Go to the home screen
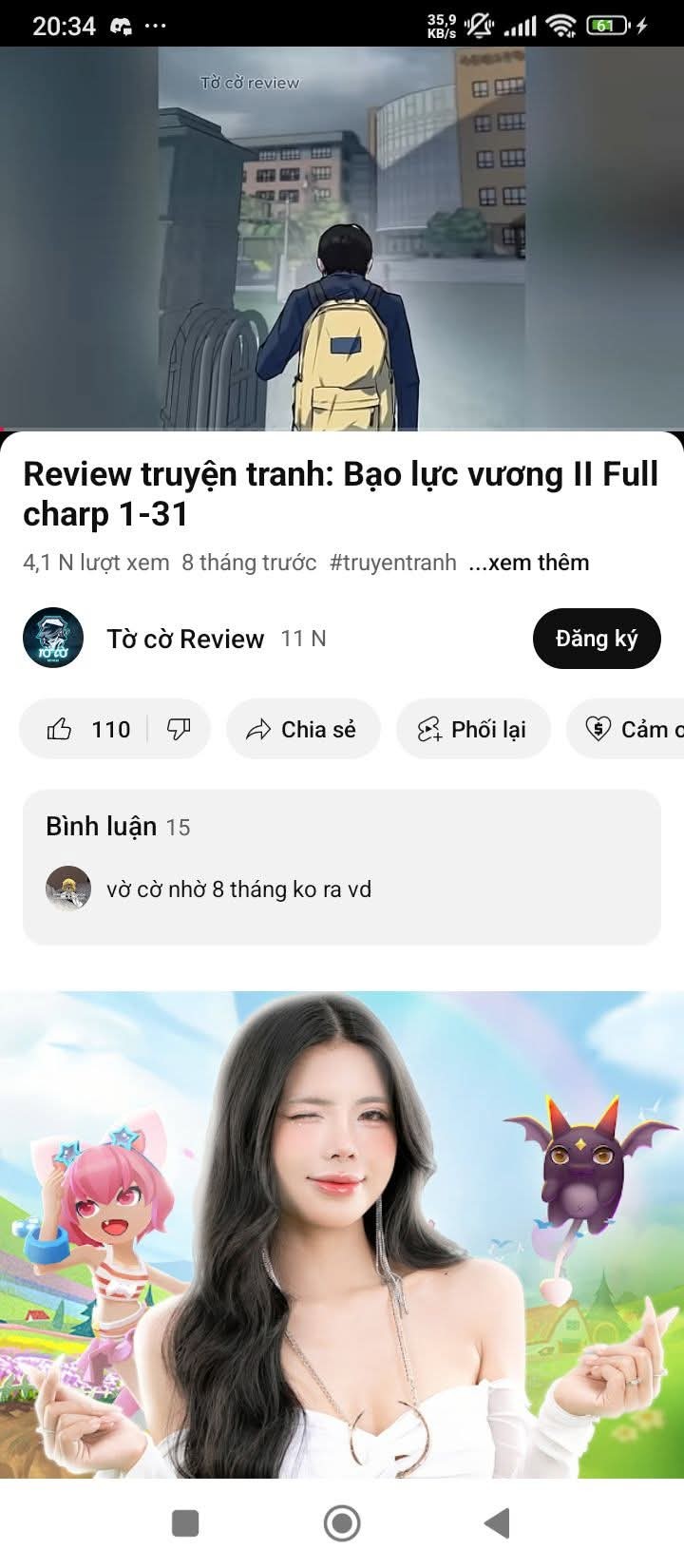Image resolution: width=684 pixels, height=1568 pixels. [342, 1523]
